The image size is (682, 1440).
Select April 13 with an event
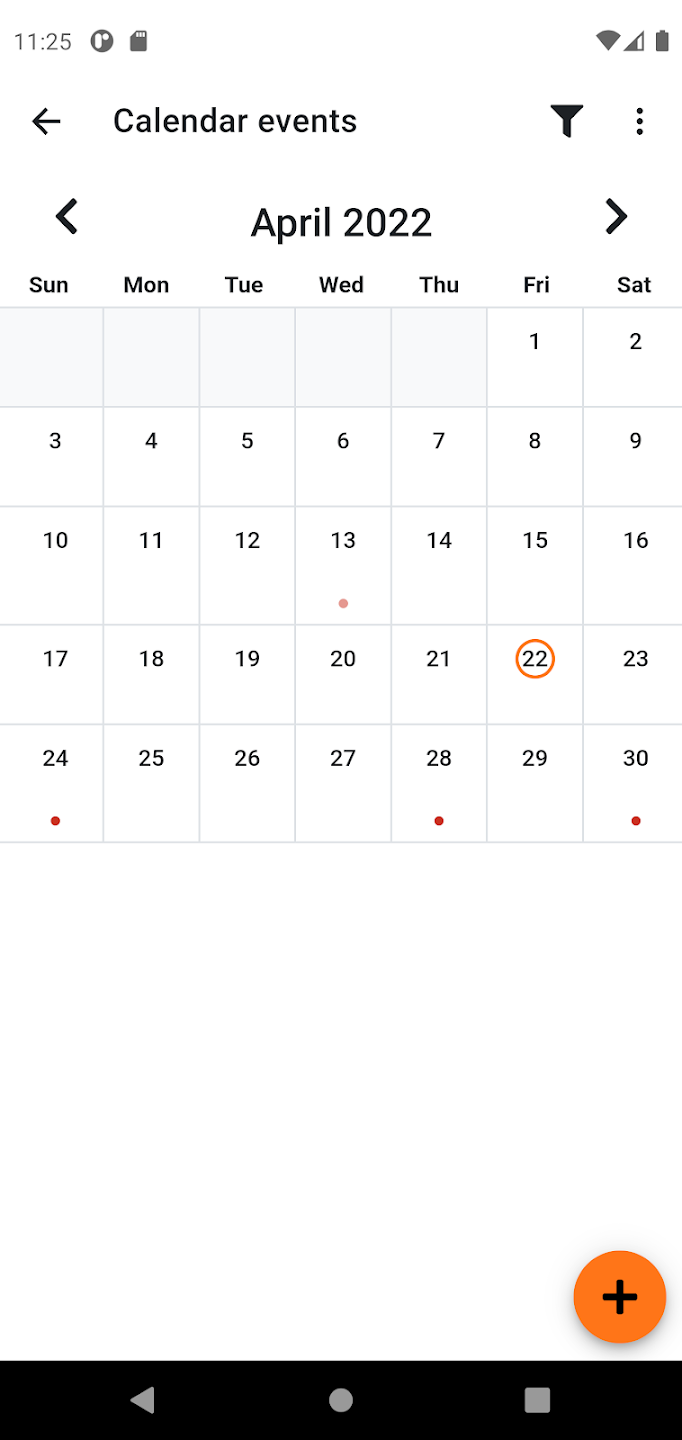(x=343, y=565)
